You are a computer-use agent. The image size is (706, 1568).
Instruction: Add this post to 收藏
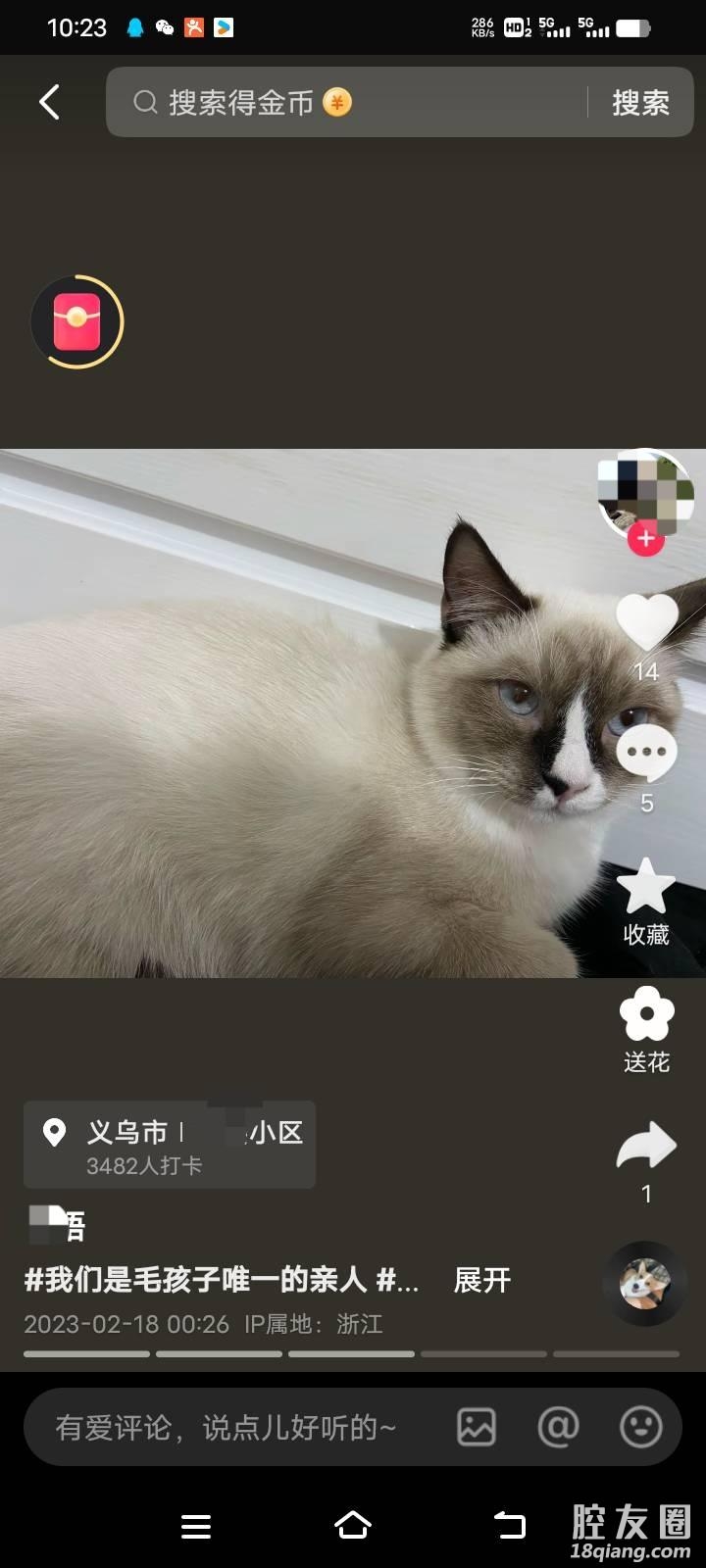pos(646,887)
